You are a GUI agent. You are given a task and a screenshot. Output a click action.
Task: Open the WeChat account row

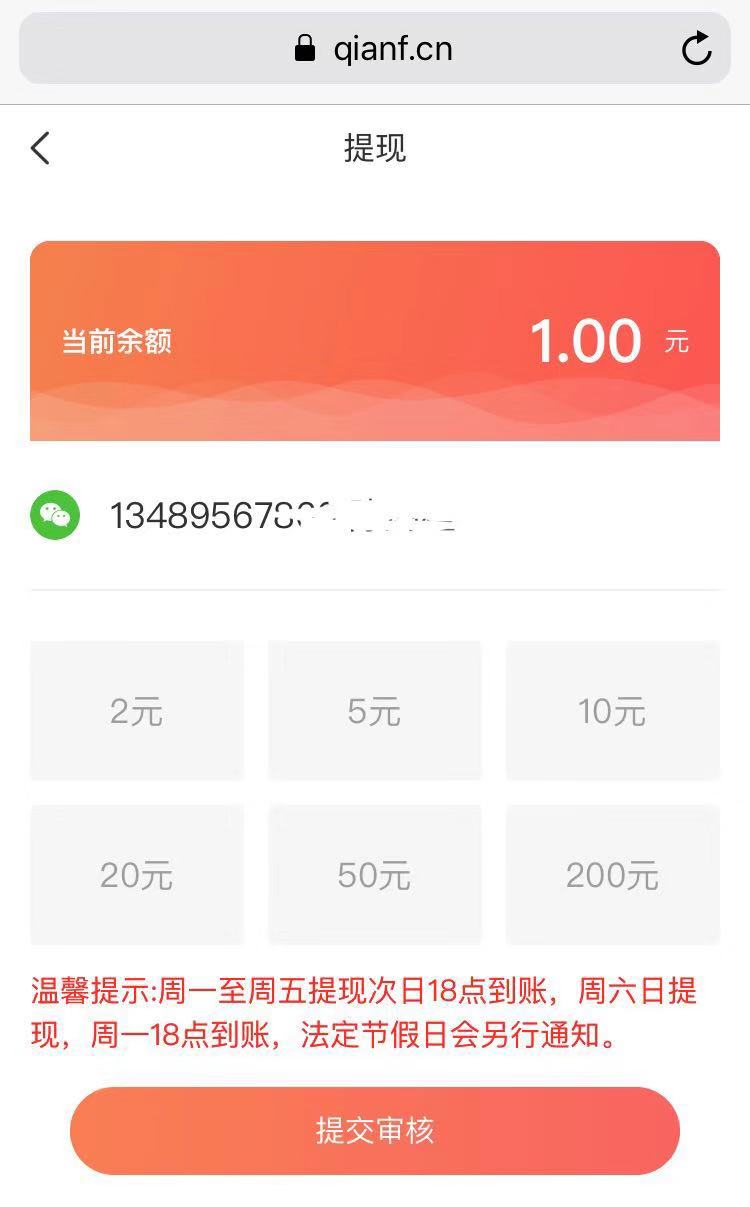(x=375, y=516)
